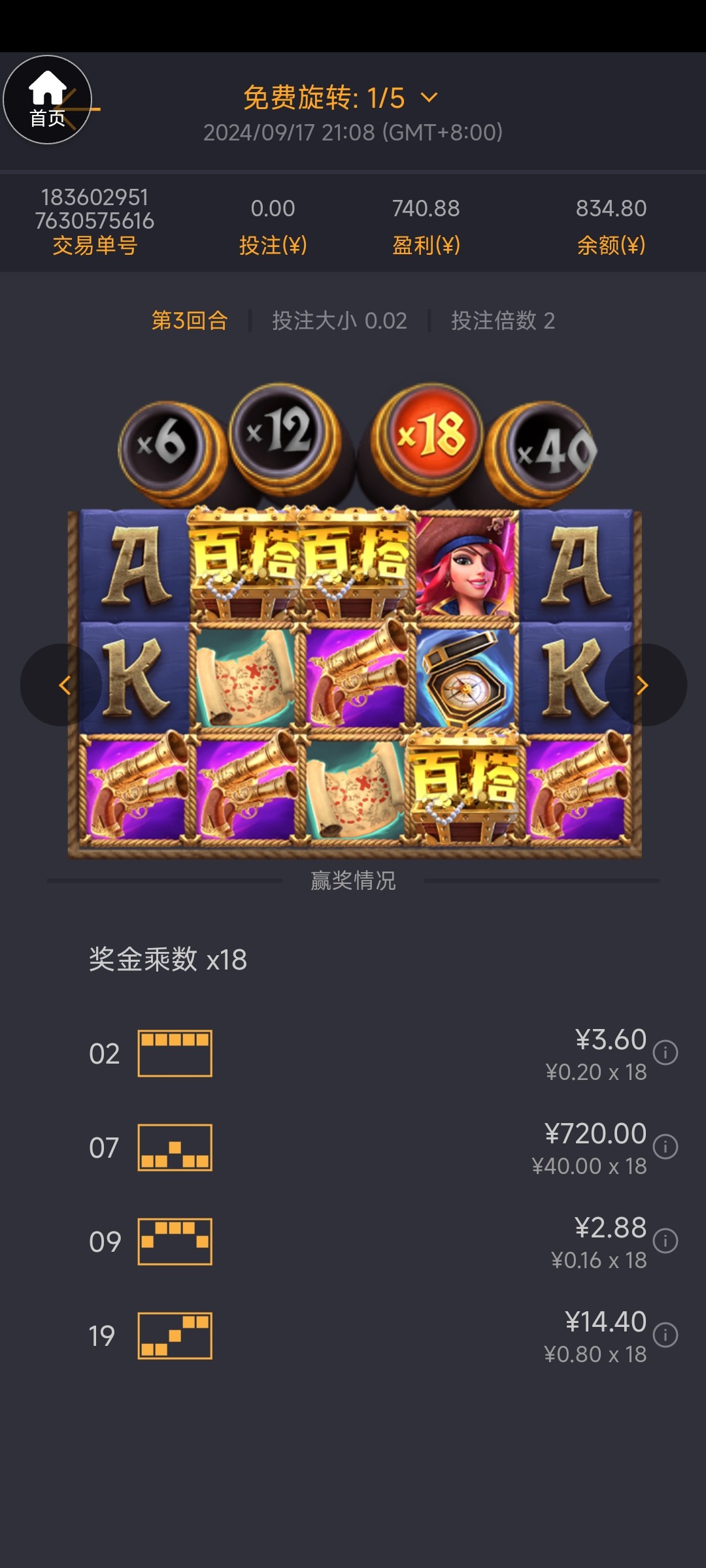Go to the previous round with left arrow
The image size is (706, 1568).
point(63,685)
